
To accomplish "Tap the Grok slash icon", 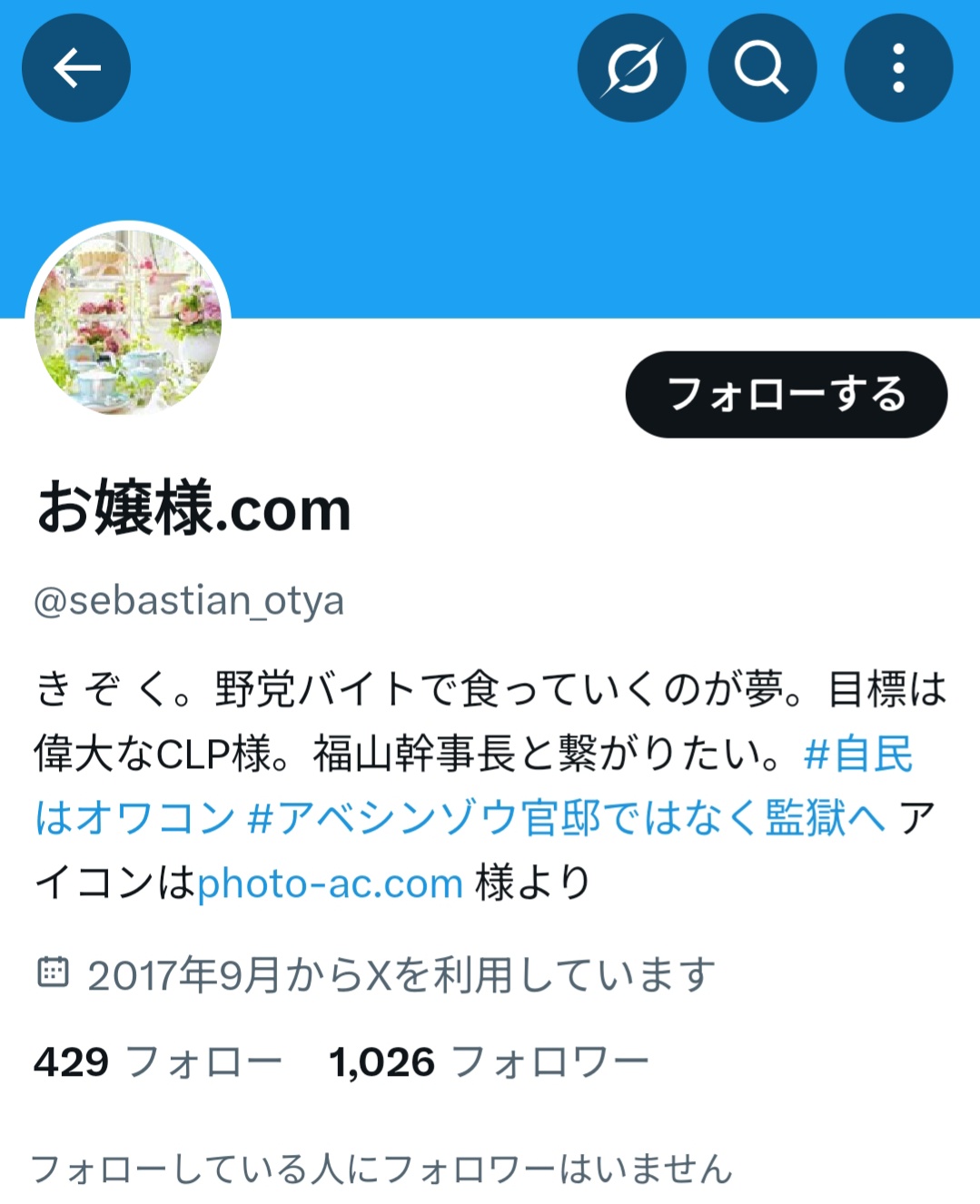I will coord(631,68).
